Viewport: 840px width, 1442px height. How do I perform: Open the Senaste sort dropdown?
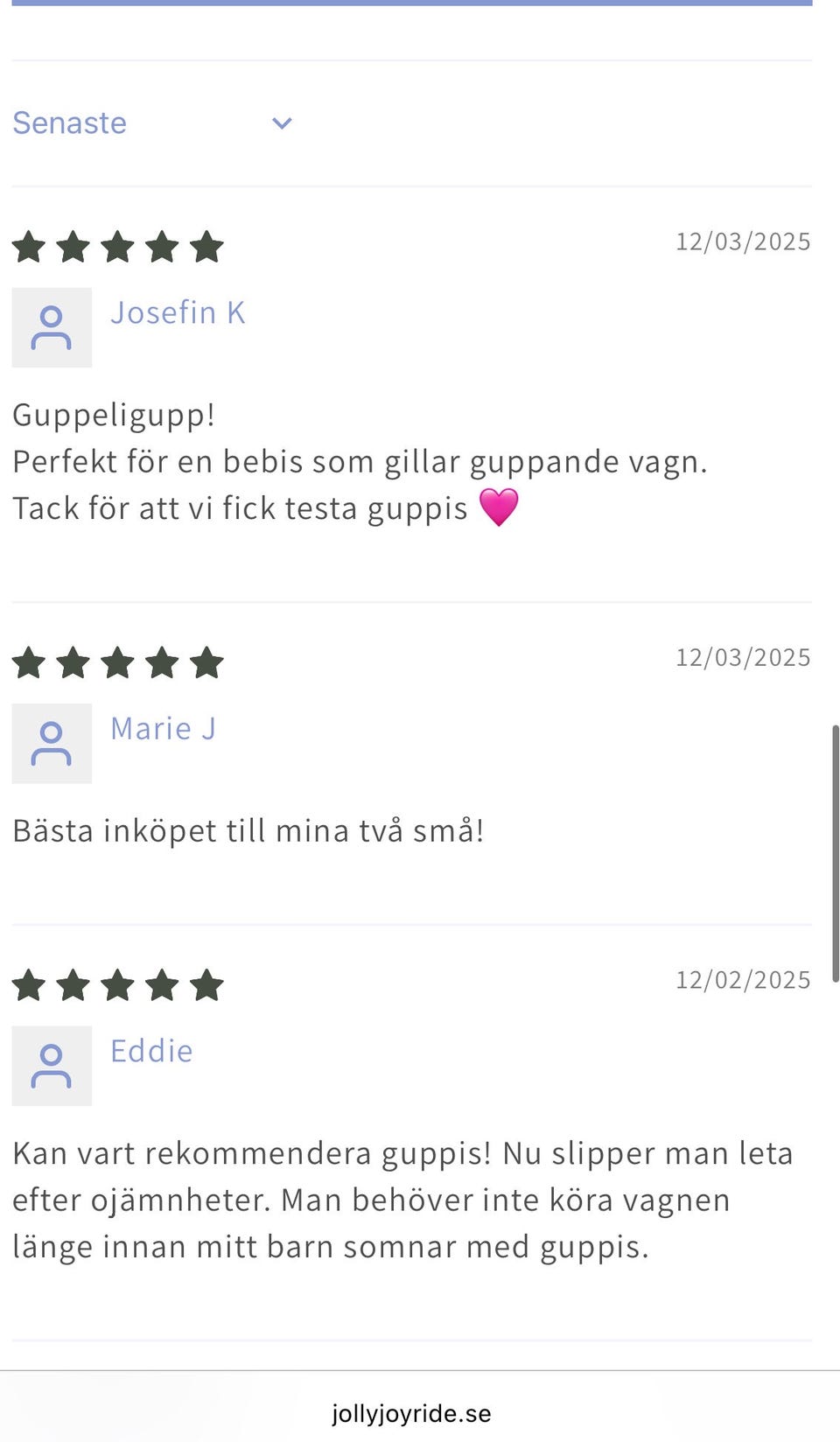70,122
